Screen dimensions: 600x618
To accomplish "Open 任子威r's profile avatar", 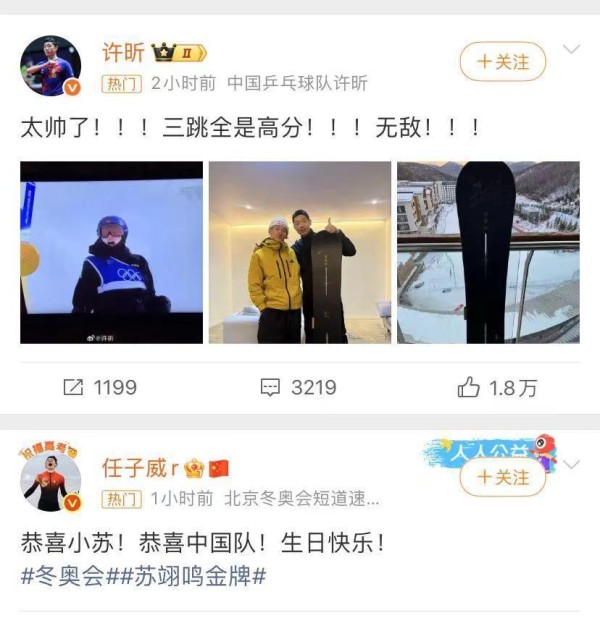I will (x=50, y=482).
